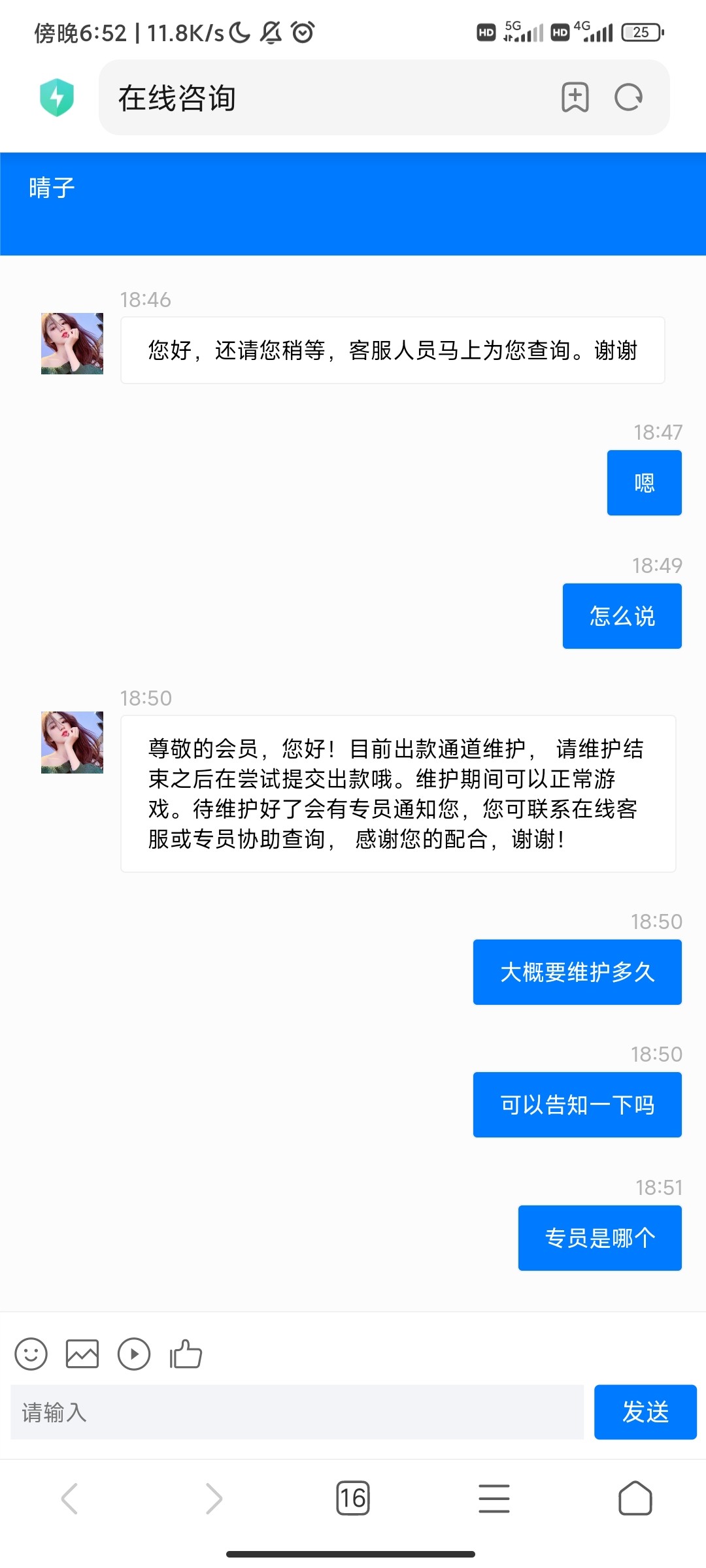Screen dimensions: 706x1568
Task: Refresh the page with the reload icon
Action: [628, 97]
